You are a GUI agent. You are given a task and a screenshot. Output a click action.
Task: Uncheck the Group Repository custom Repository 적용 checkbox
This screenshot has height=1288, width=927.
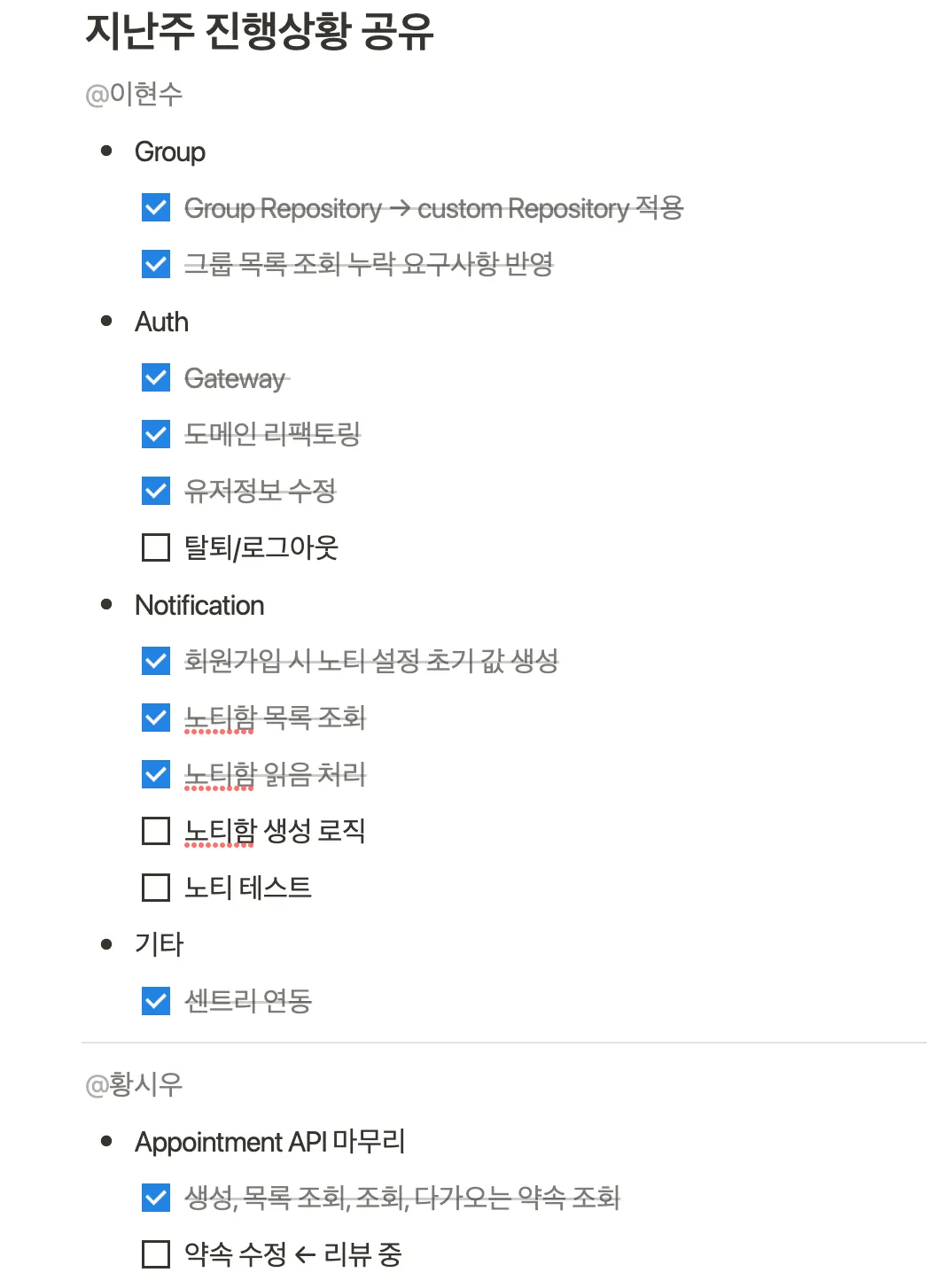pos(156,207)
